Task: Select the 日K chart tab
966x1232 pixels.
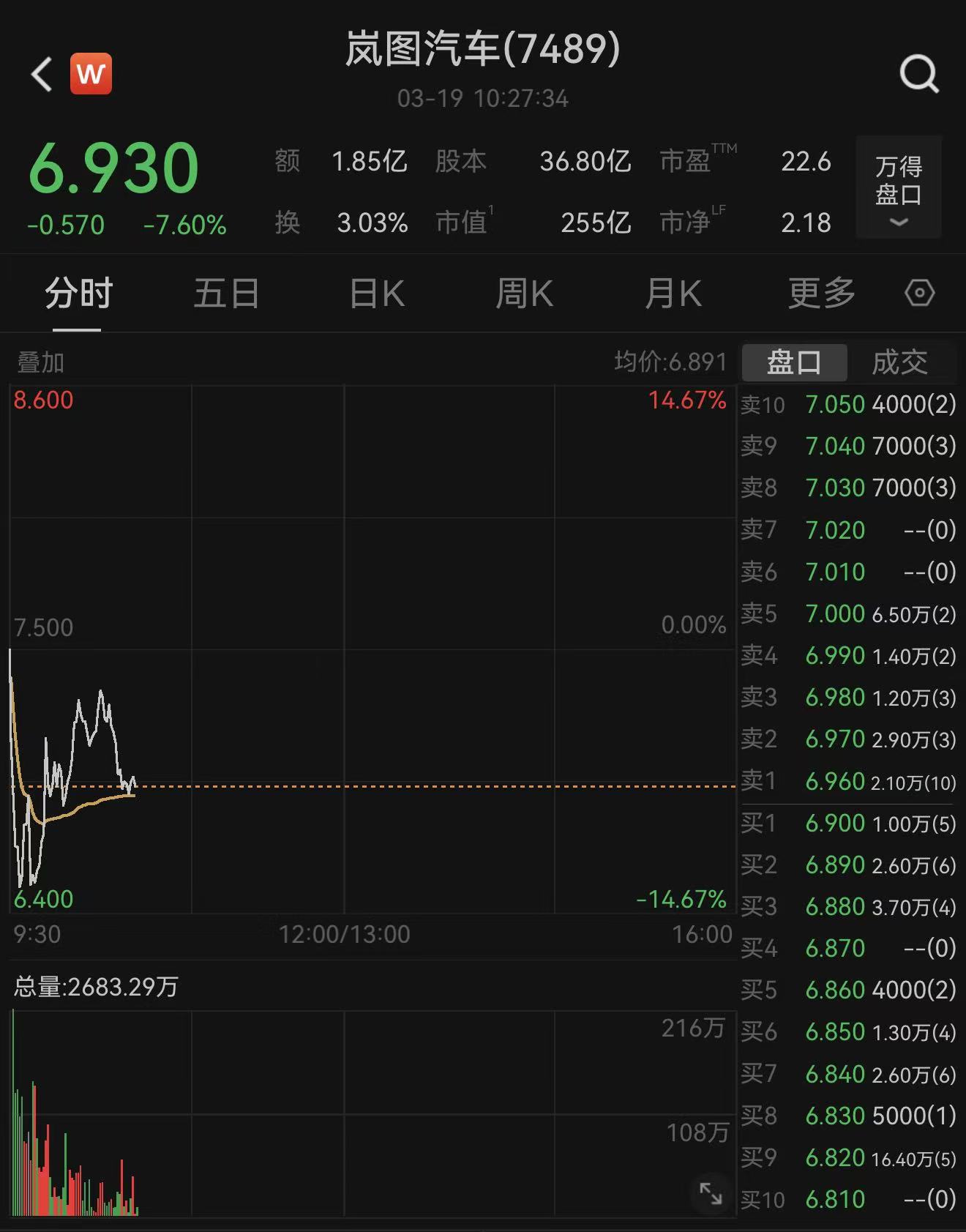Action: point(377,294)
